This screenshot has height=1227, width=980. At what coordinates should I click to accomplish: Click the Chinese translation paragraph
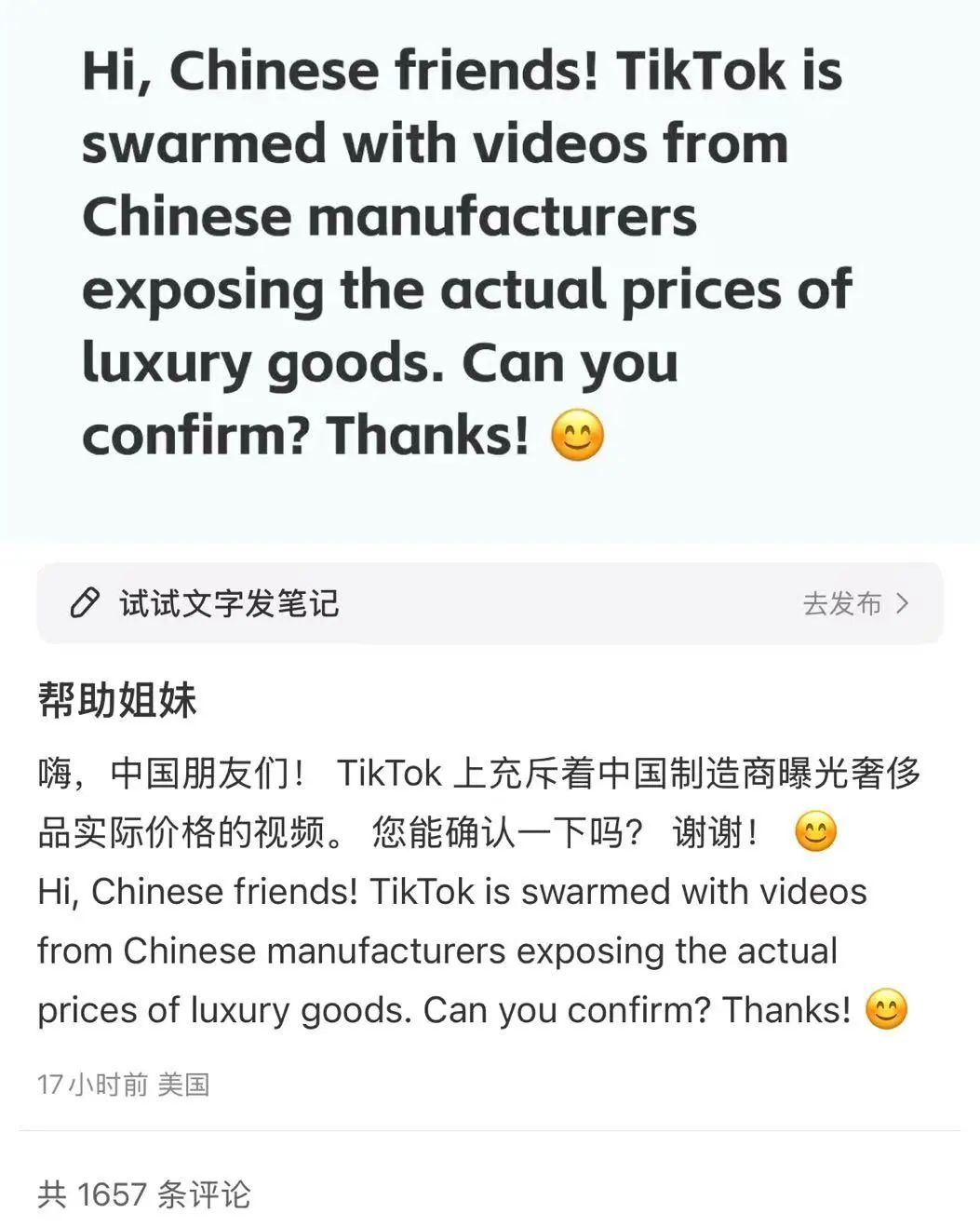465,801
